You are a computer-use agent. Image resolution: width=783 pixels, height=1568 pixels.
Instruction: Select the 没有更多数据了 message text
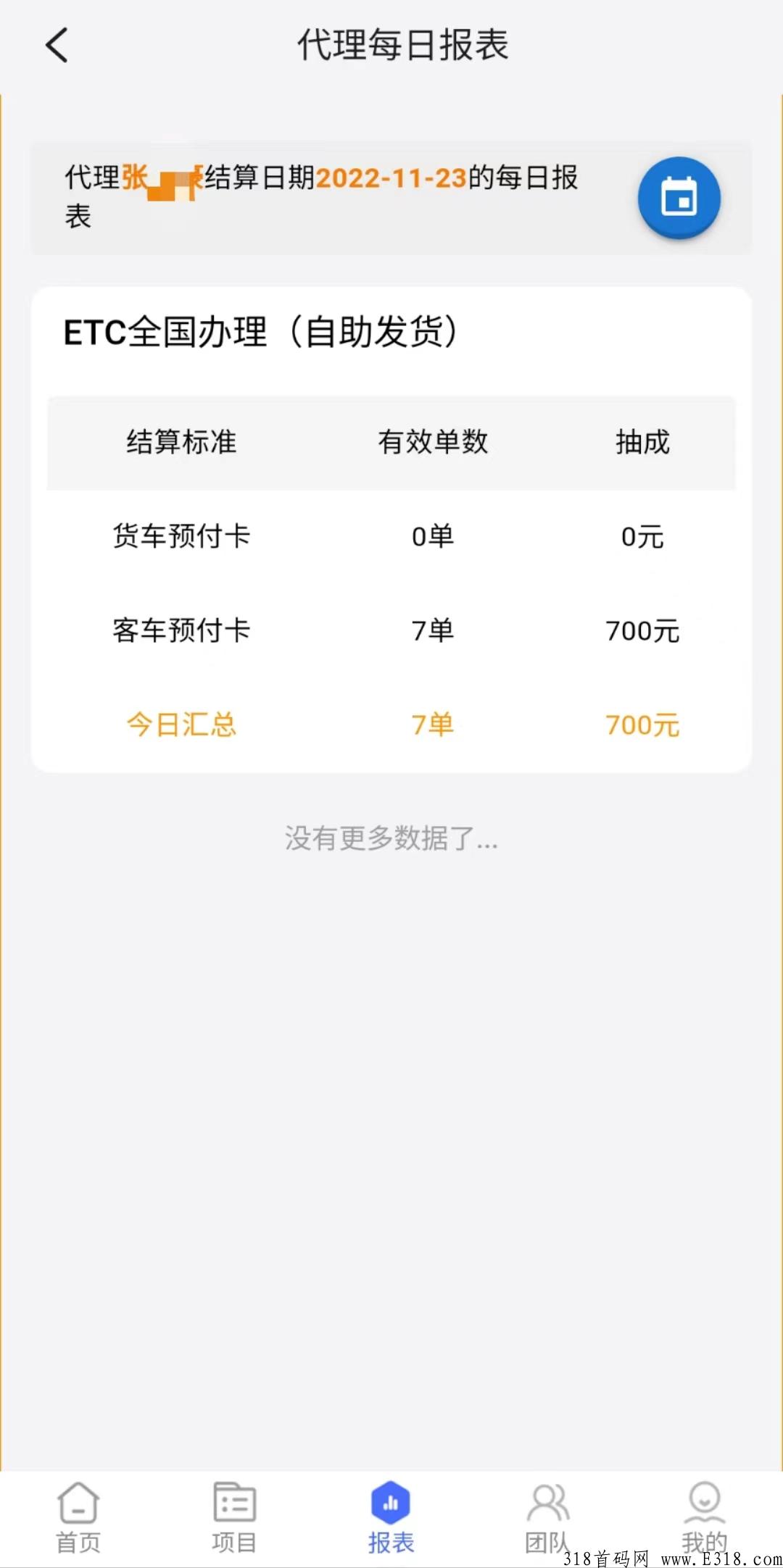pos(391,841)
